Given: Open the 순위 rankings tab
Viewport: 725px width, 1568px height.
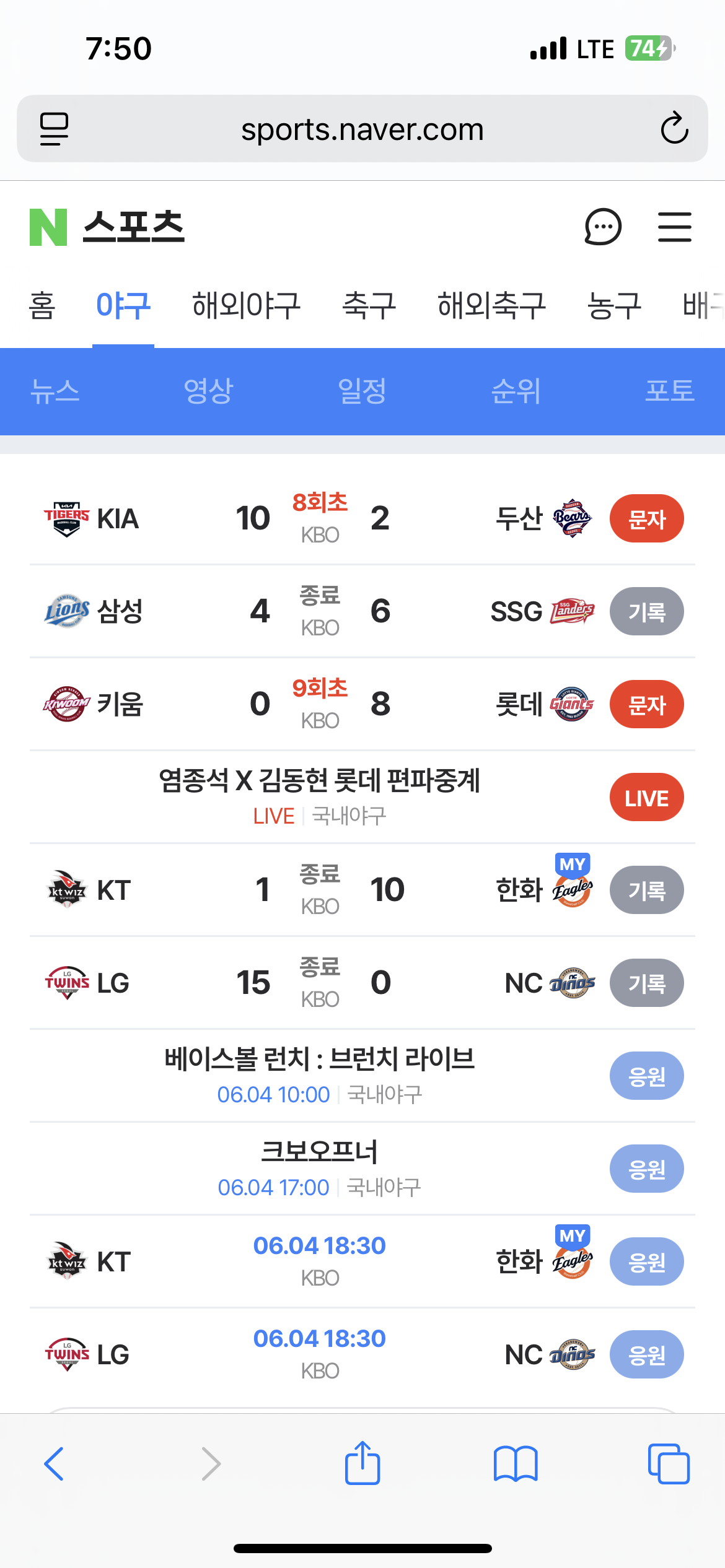Looking at the screenshot, I should [516, 391].
